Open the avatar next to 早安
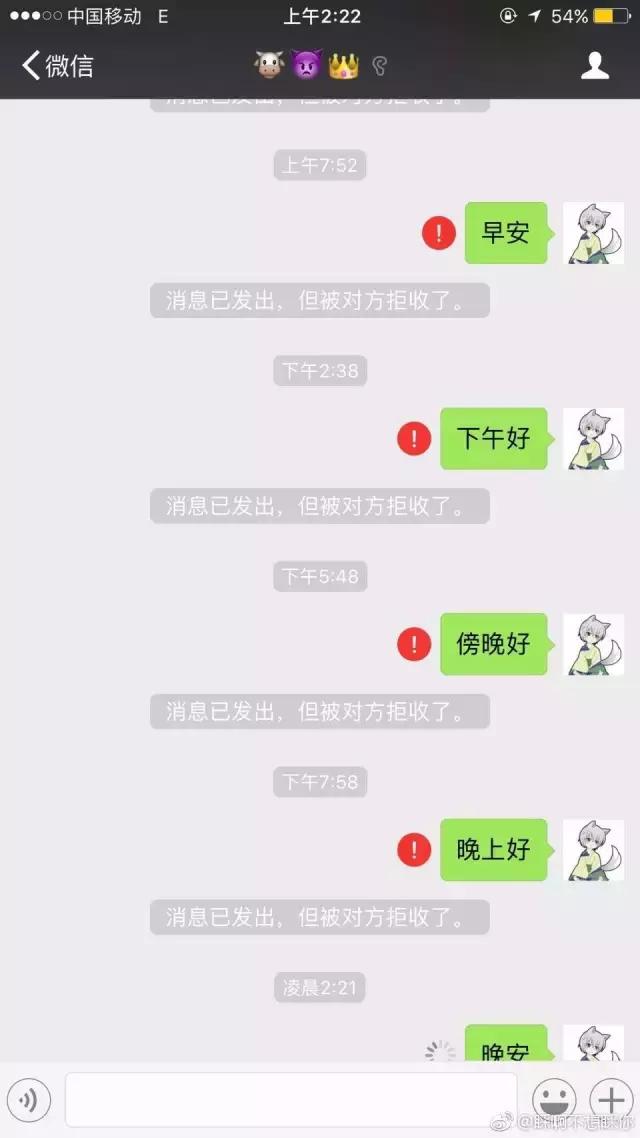The height and width of the screenshot is (1138, 640). click(x=593, y=233)
